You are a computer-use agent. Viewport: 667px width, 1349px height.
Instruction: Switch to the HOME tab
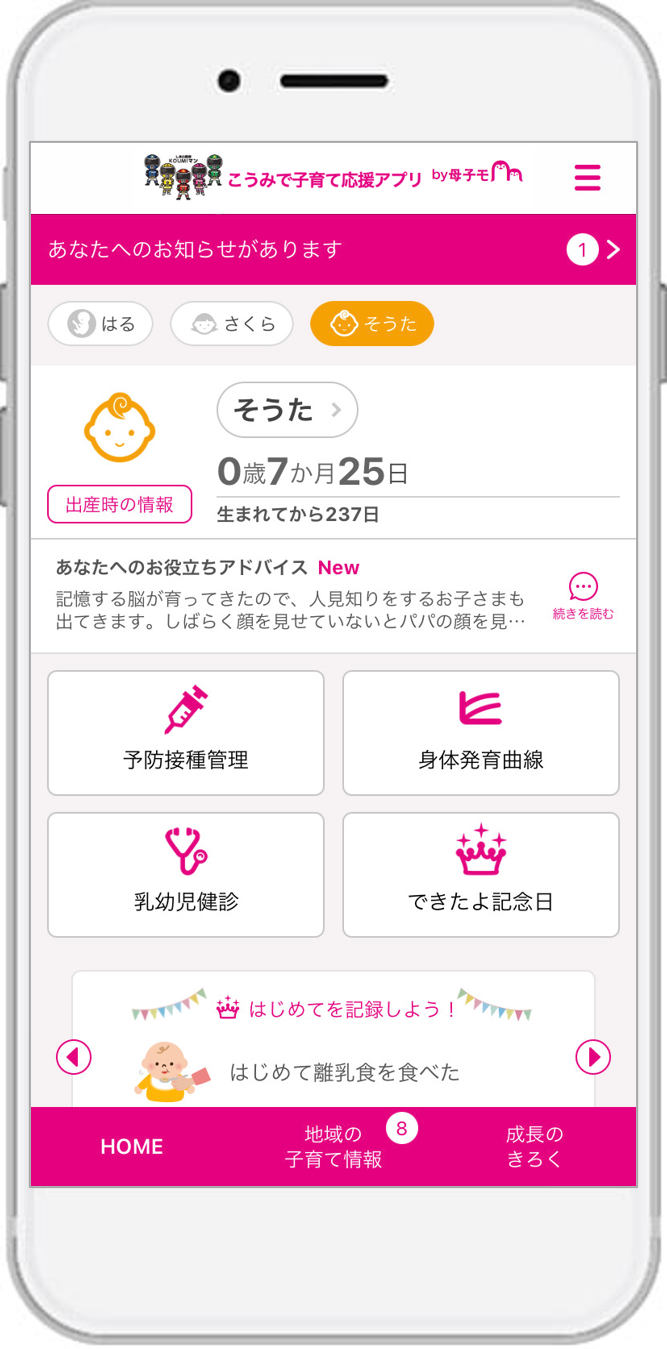point(132,1147)
